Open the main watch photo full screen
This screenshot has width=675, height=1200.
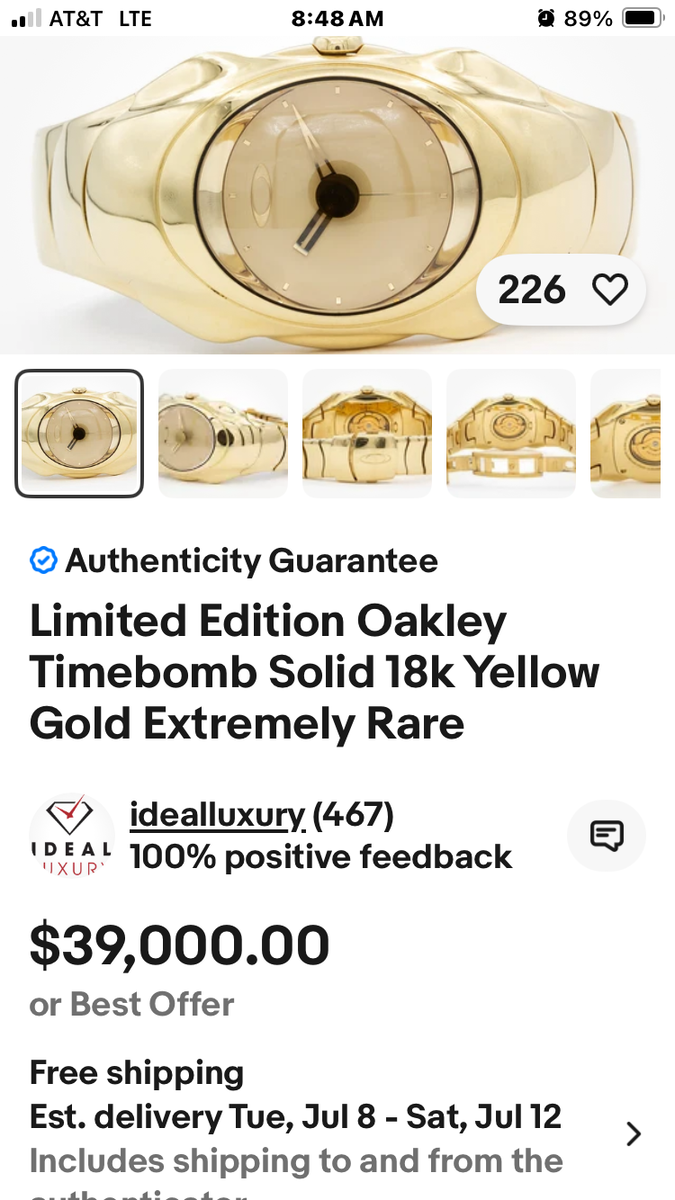(x=337, y=190)
